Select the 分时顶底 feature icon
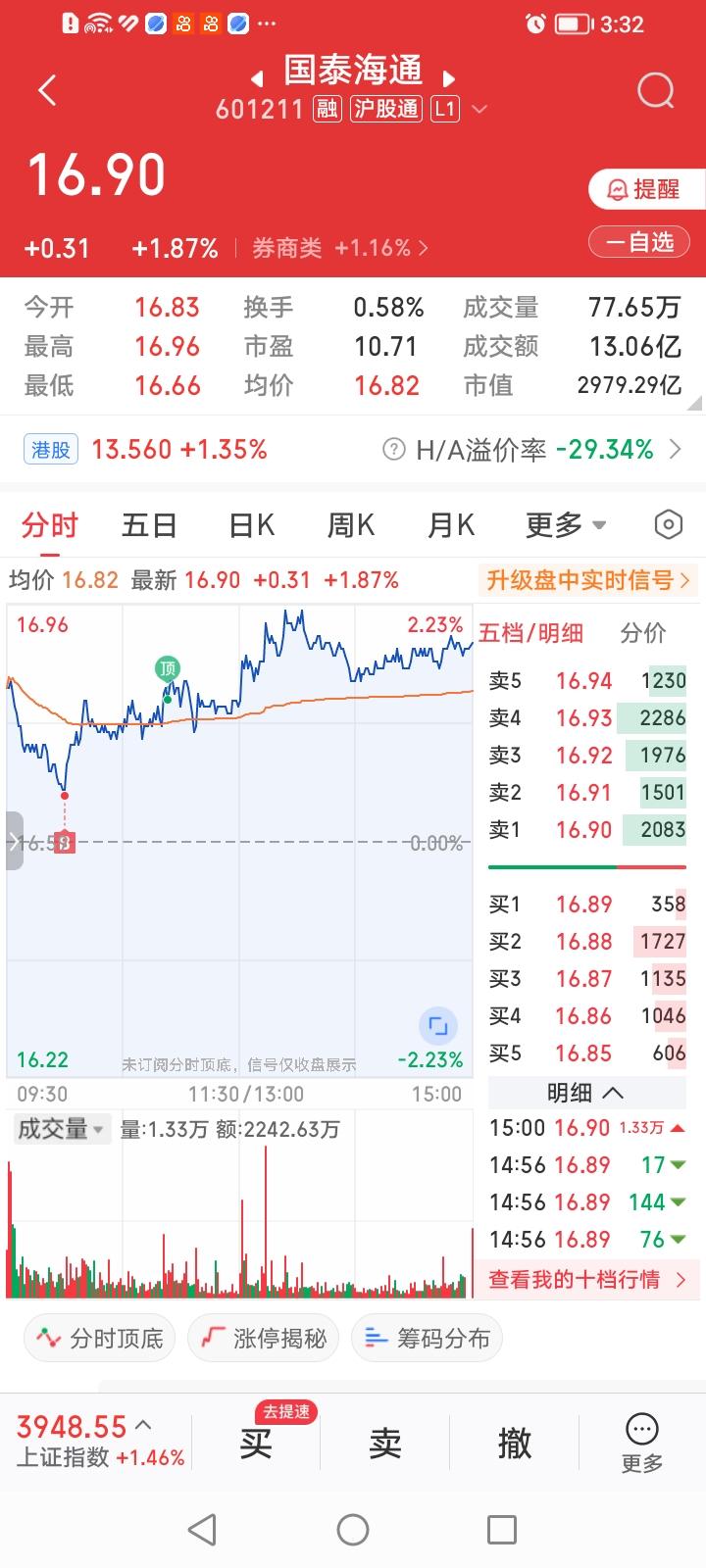The image size is (706, 1568). click(x=98, y=1338)
